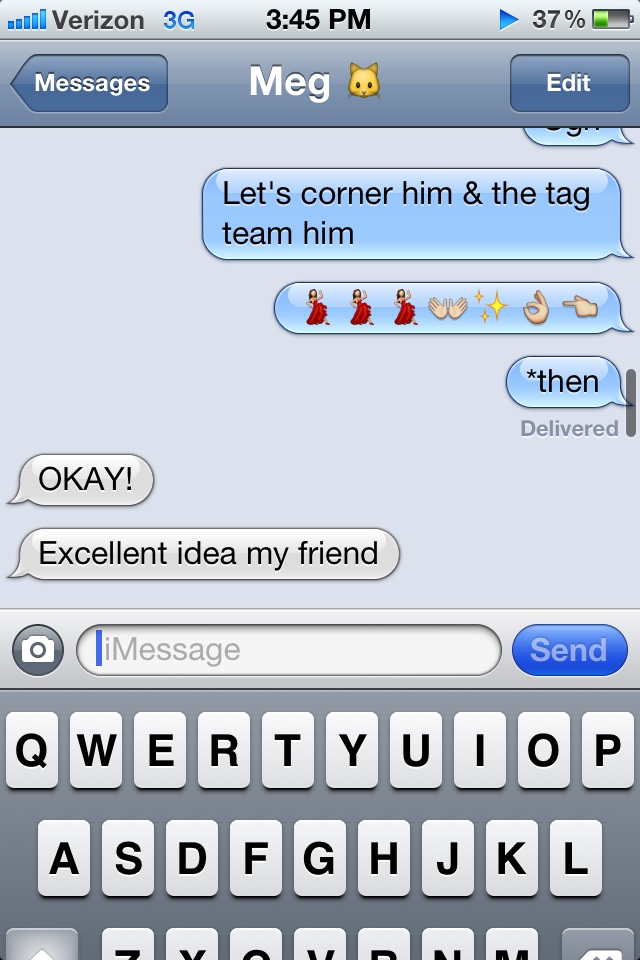Open the camera attachment icon
This screenshot has height=960, width=640.
[38, 650]
